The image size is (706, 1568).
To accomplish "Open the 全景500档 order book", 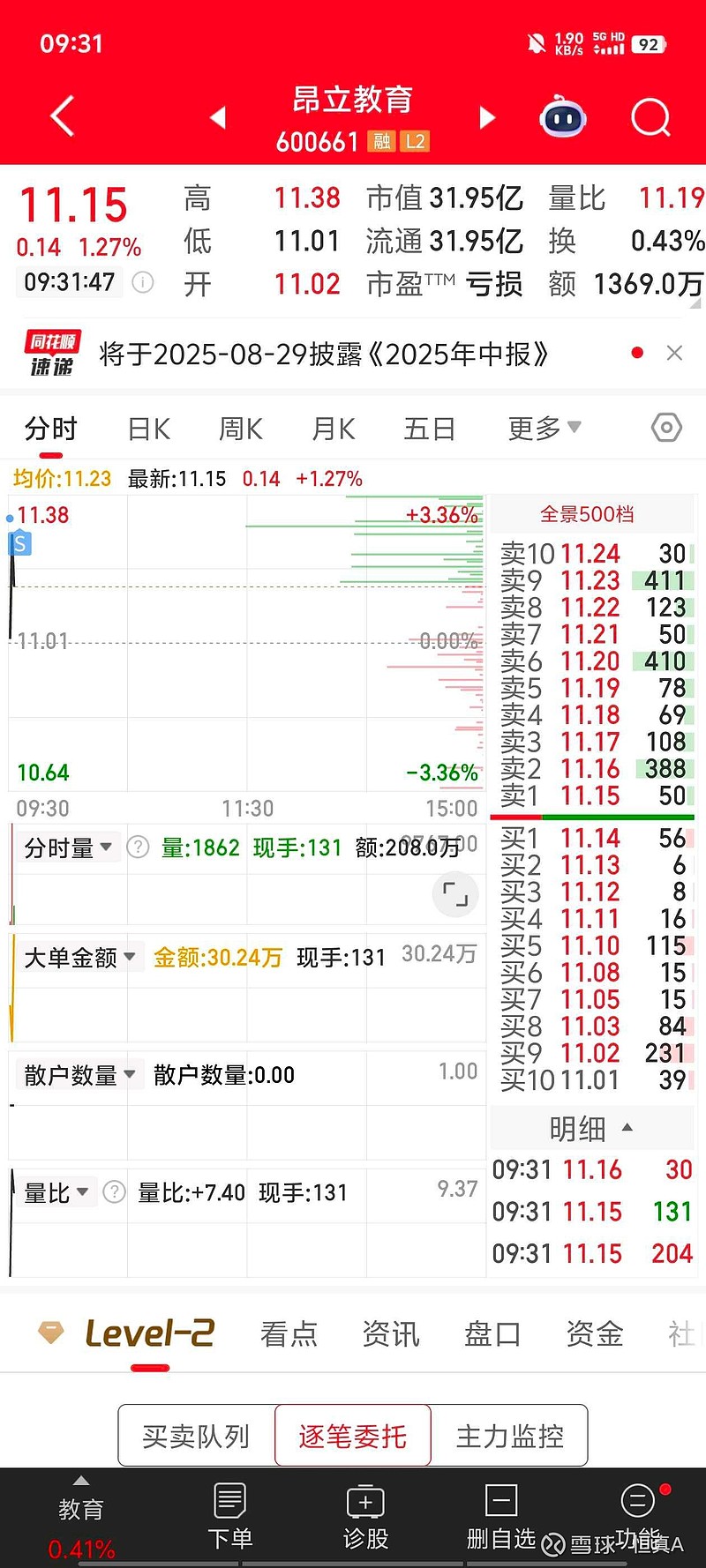I will [587, 514].
